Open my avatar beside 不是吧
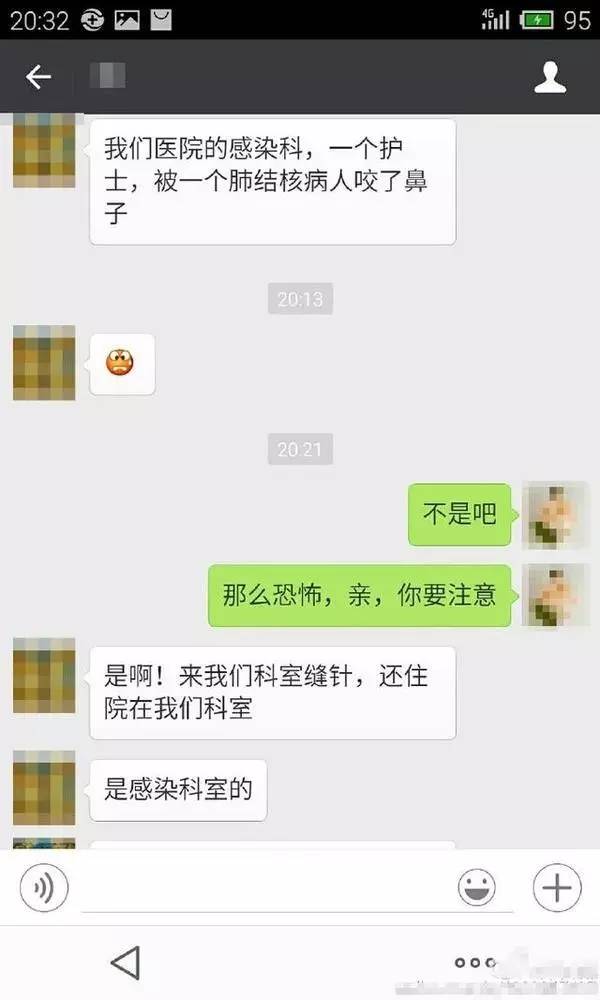600x1000 pixels. coord(555,516)
